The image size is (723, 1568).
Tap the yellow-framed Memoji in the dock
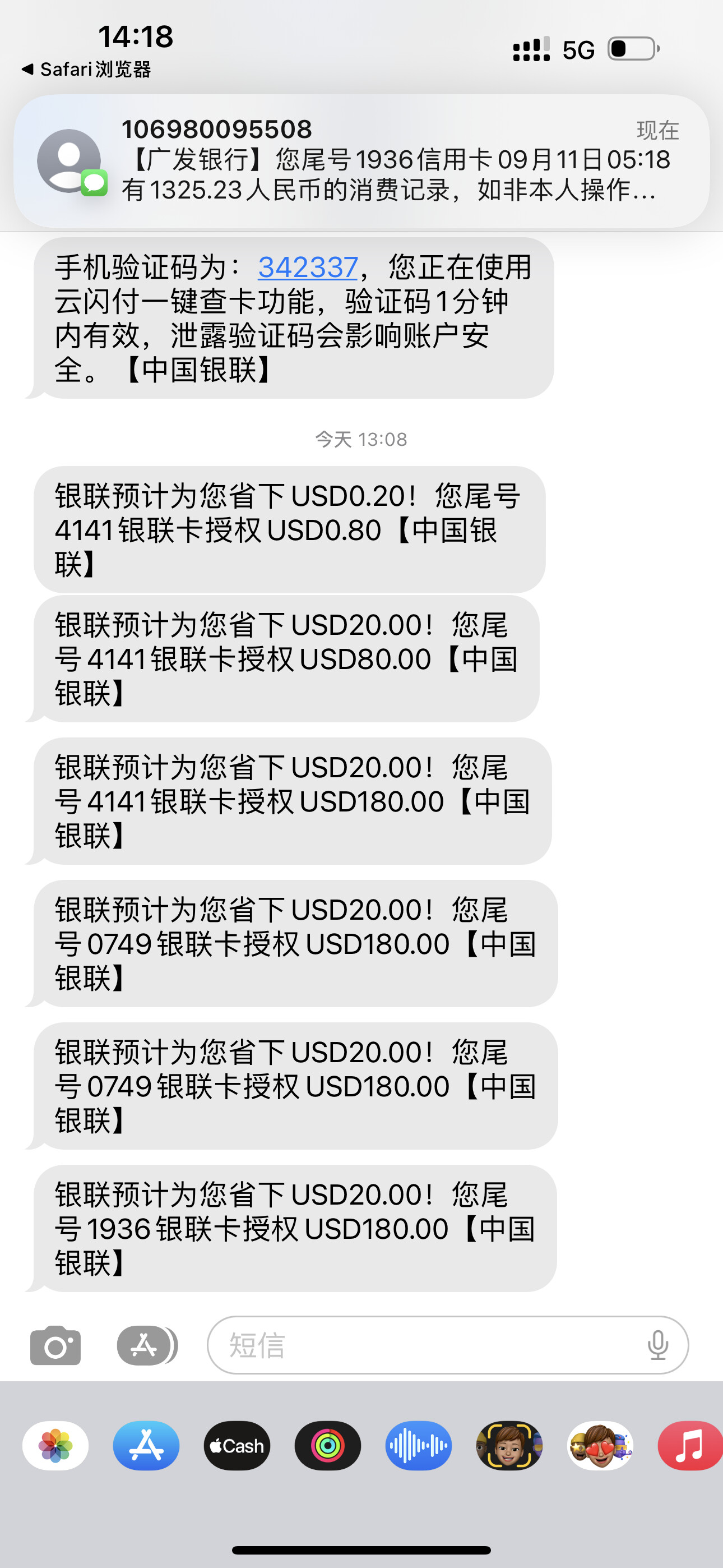click(x=509, y=1446)
